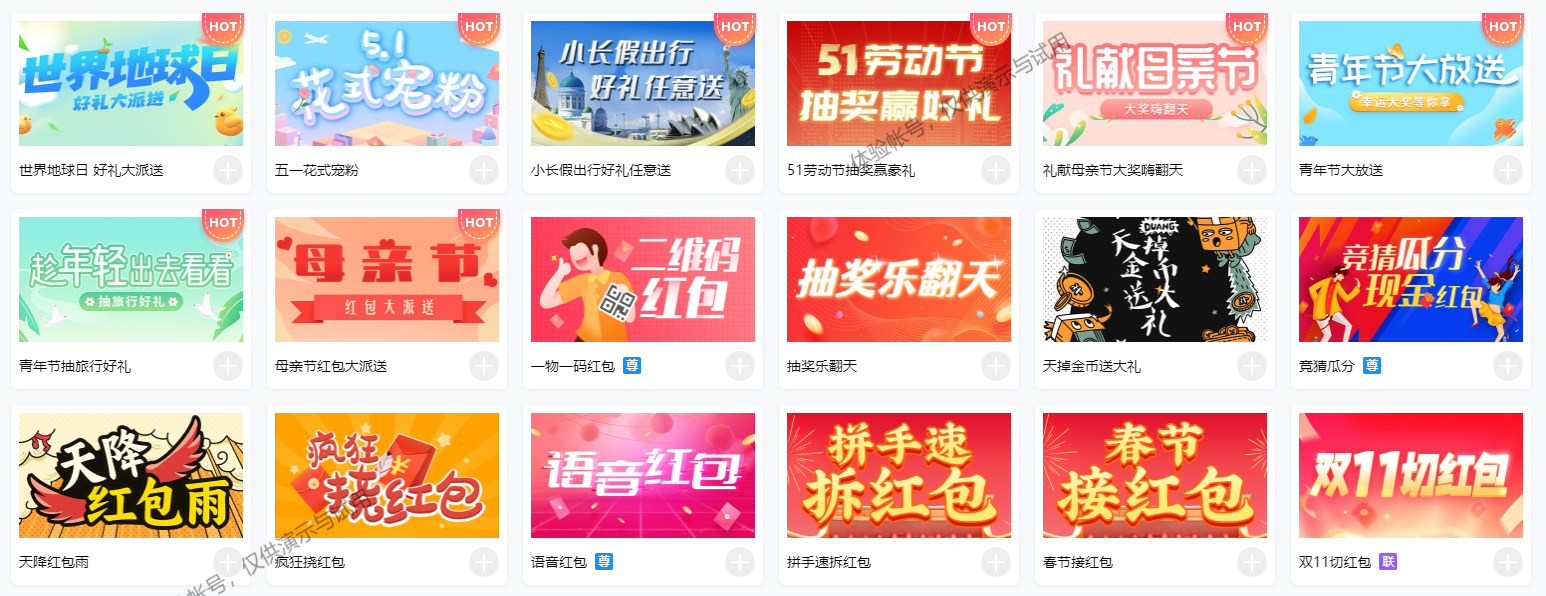Open the 天掉金币送大礼 template

(1155, 279)
